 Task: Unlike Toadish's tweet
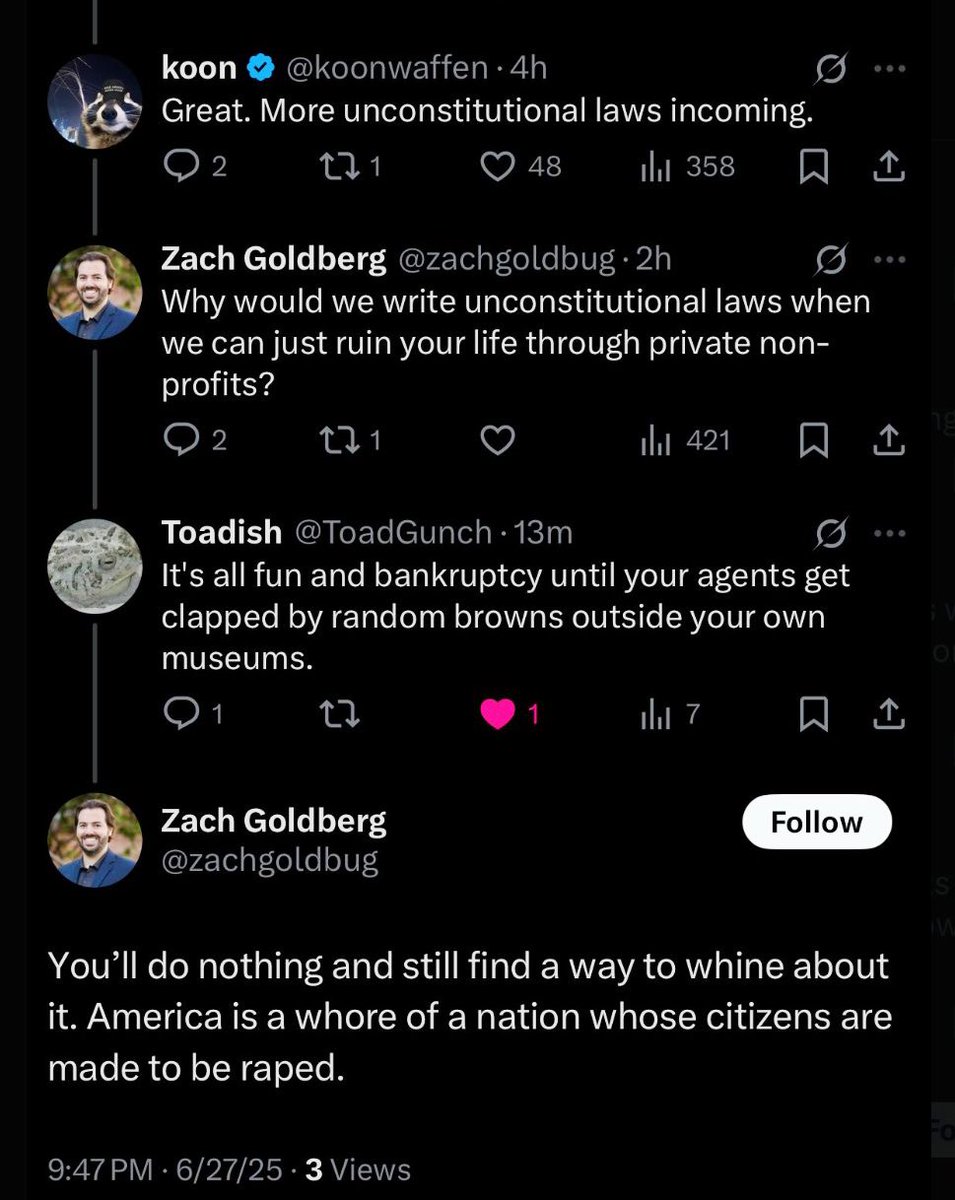click(x=497, y=713)
